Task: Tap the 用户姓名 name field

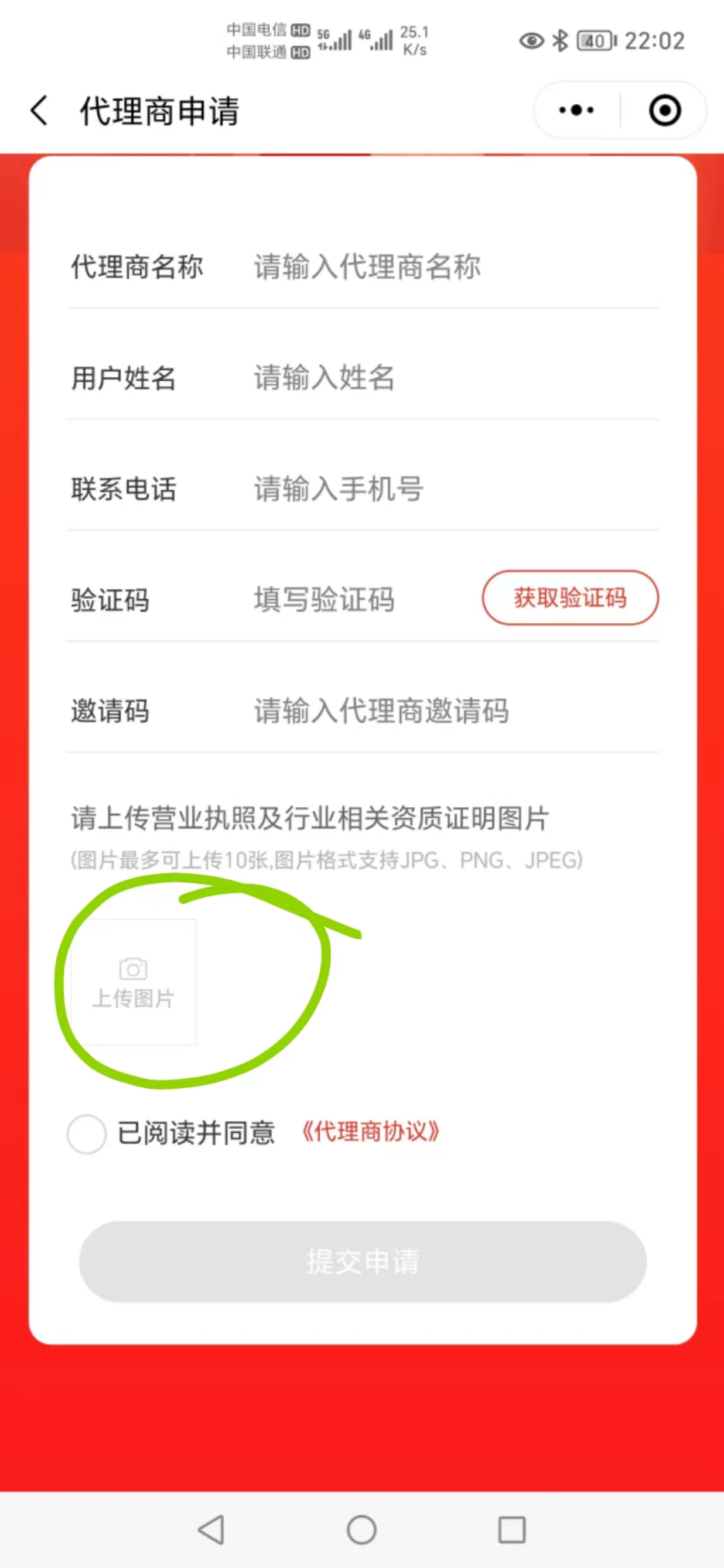Action: [x=450, y=377]
